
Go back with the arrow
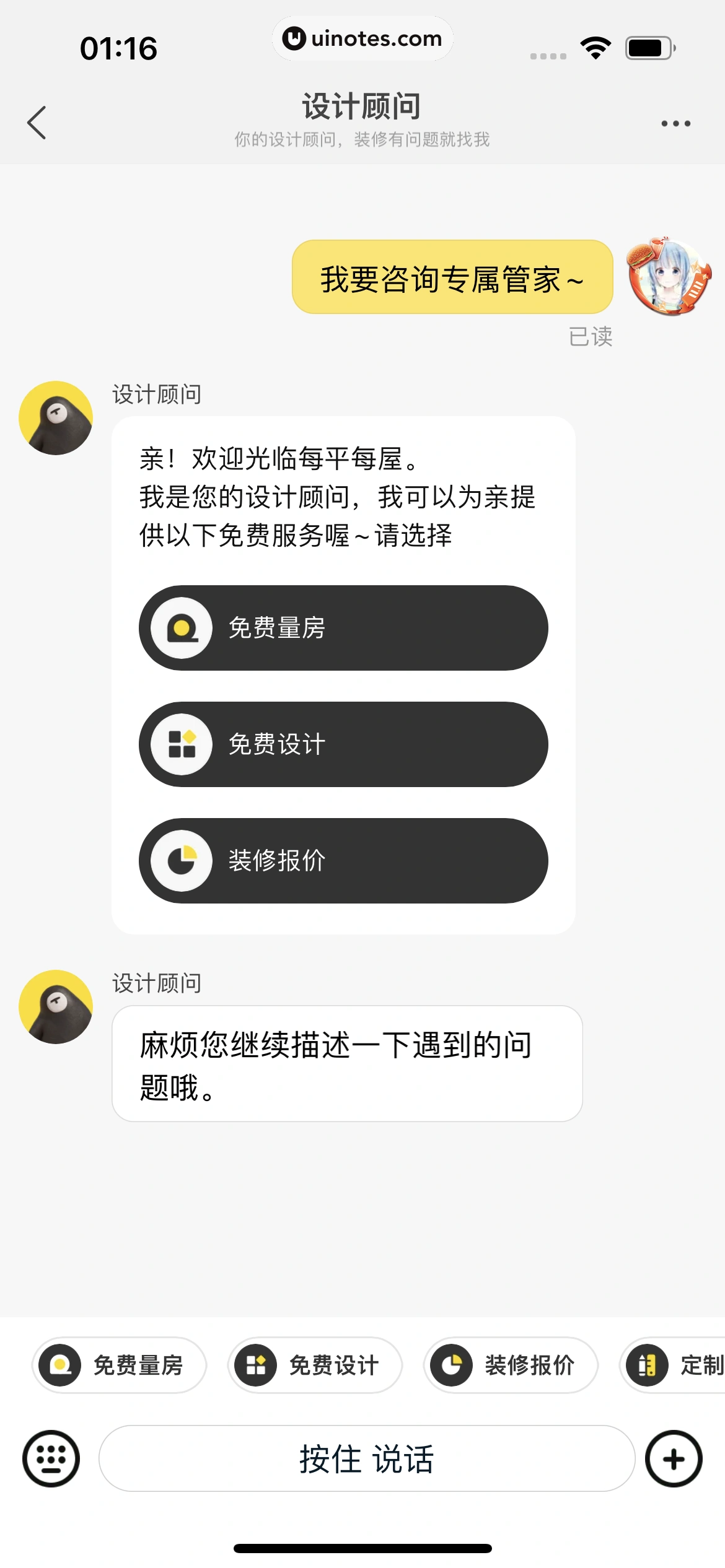(37, 123)
